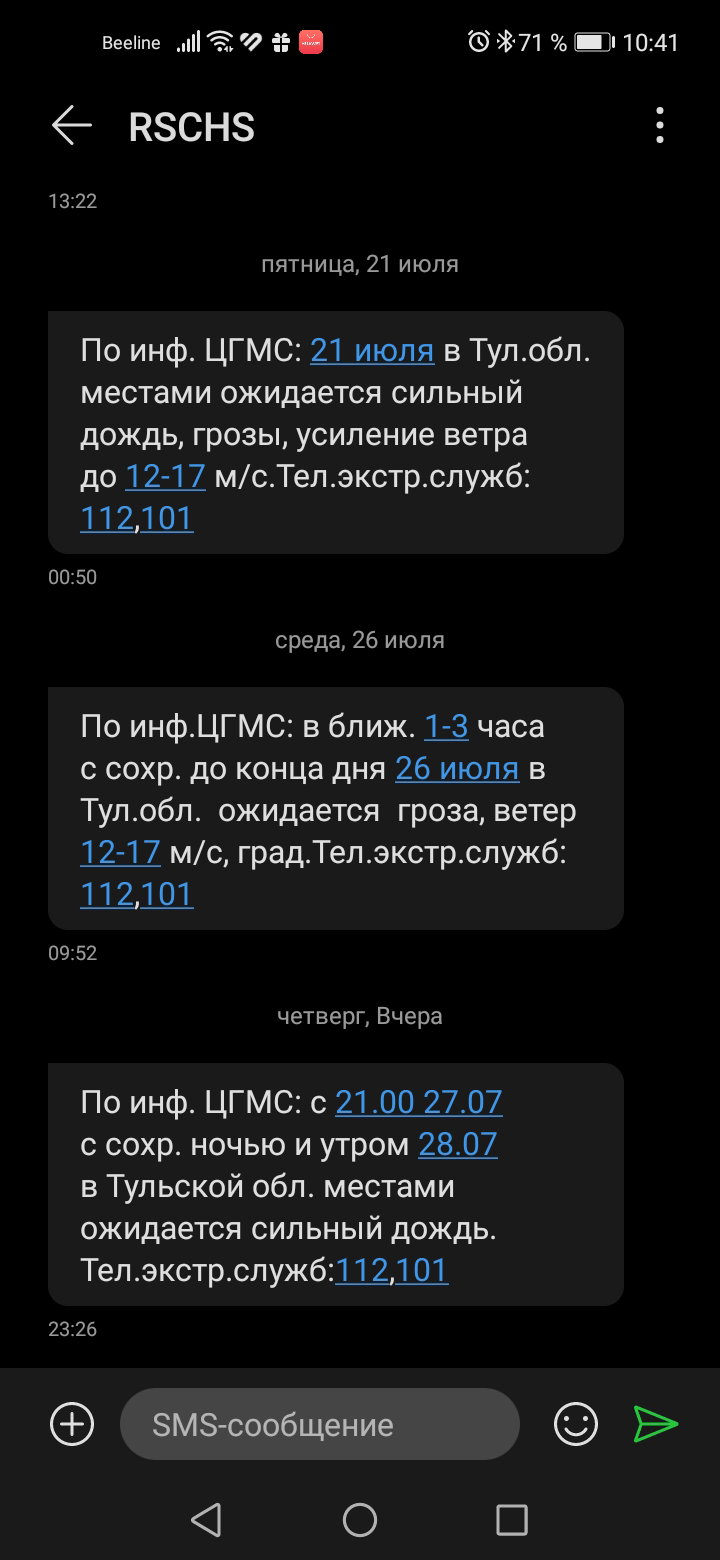Screen dimensions: 720x1560
Task: Open the emoji picker
Action: [x=576, y=1424]
